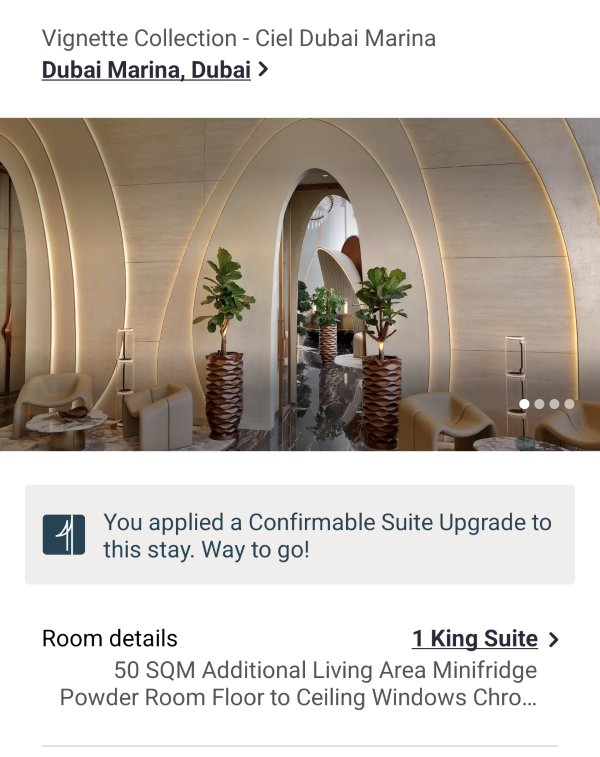View the hotel lobby photo

click(300, 284)
